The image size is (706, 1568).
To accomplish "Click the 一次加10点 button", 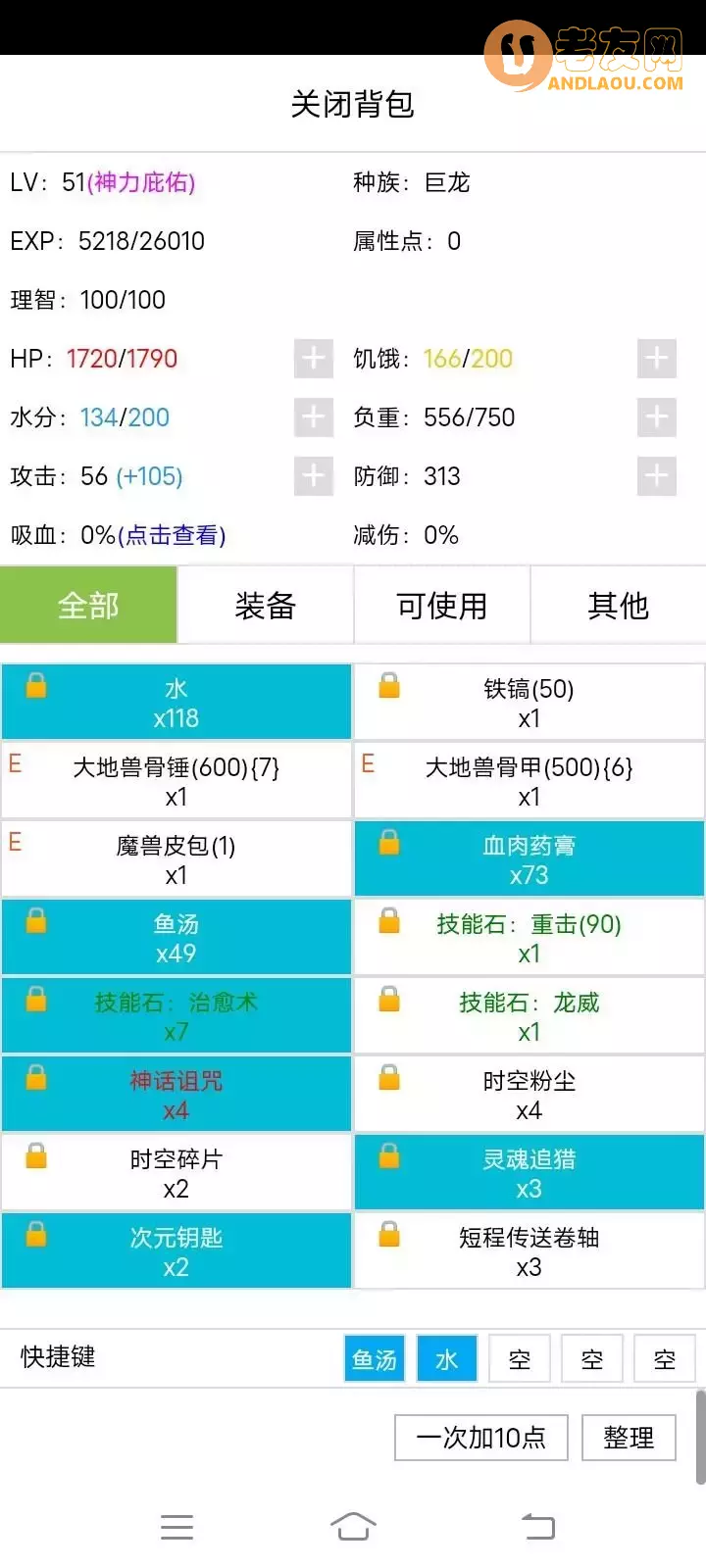I will point(481,1437).
